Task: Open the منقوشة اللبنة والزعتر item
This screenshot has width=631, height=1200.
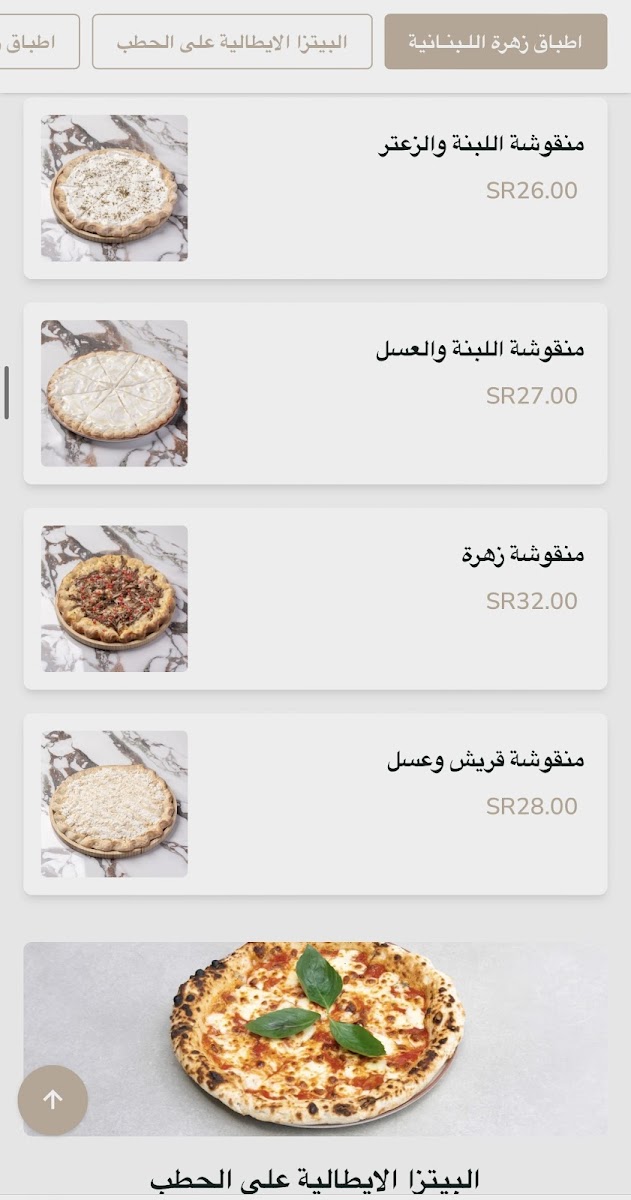Action: click(315, 188)
